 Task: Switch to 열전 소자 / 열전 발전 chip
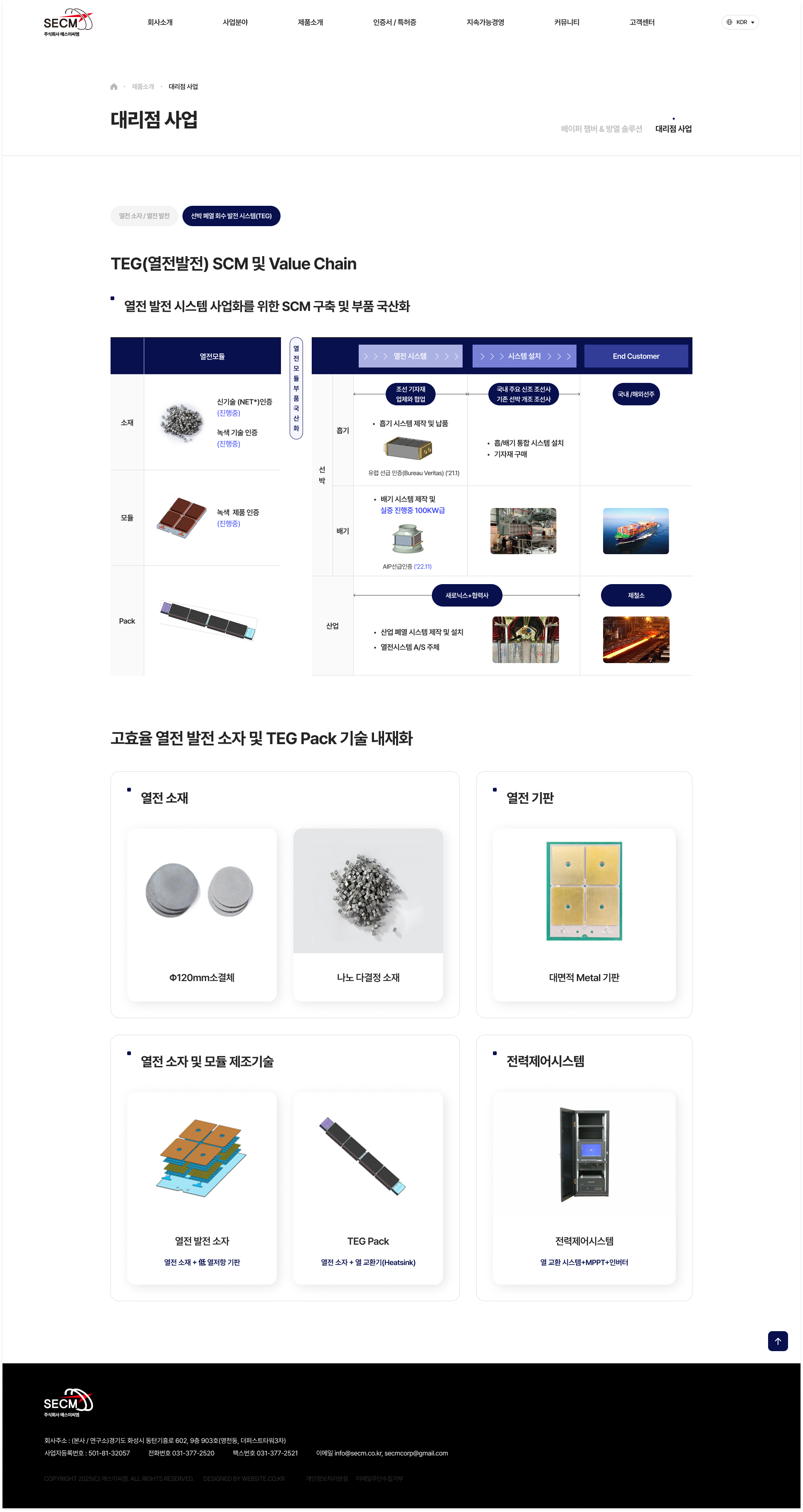click(x=144, y=216)
